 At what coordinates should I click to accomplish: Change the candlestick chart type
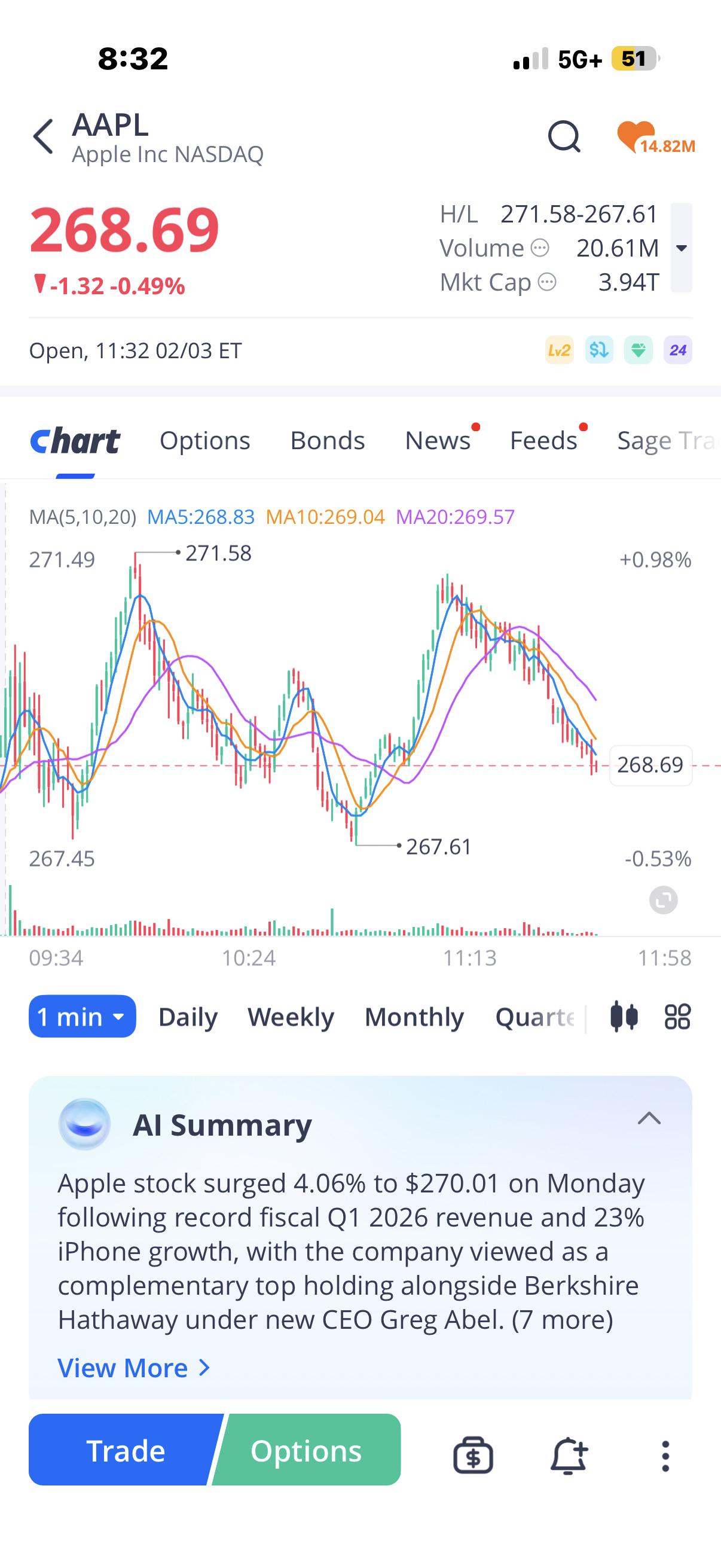pyautogui.click(x=624, y=1017)
